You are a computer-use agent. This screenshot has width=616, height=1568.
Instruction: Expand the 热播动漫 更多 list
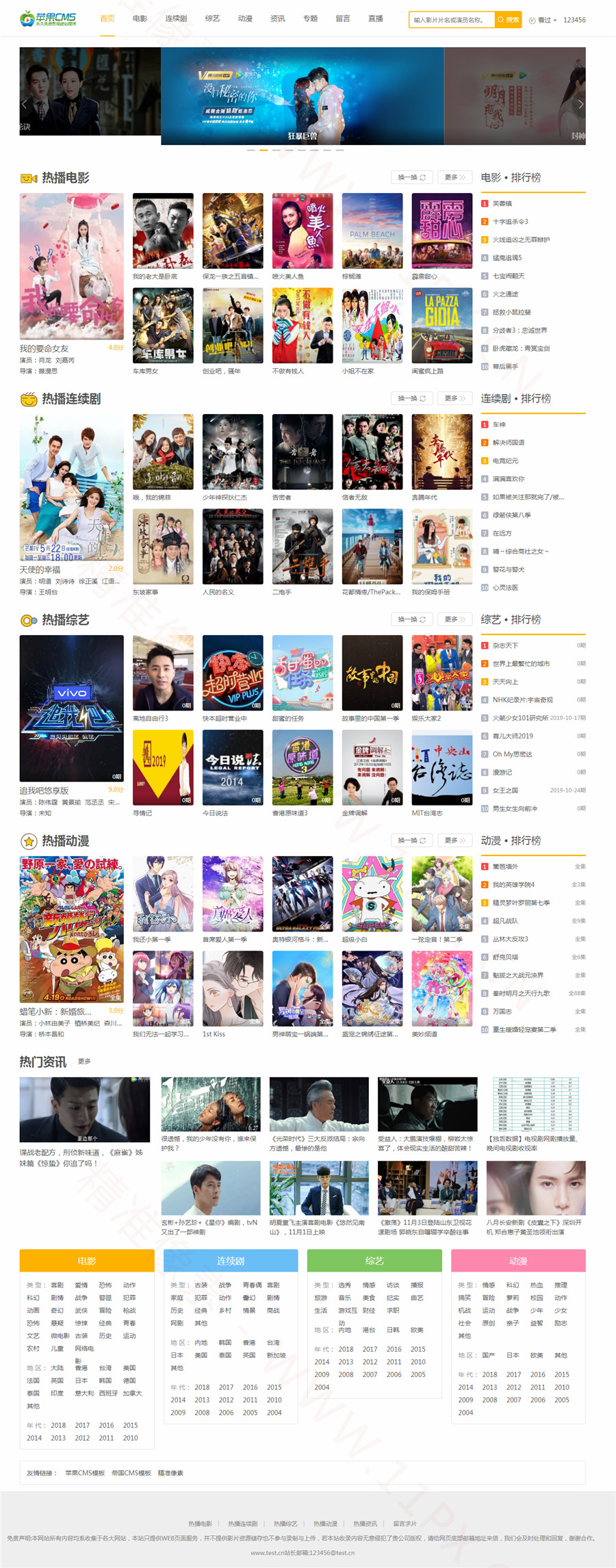coord(454,840)
